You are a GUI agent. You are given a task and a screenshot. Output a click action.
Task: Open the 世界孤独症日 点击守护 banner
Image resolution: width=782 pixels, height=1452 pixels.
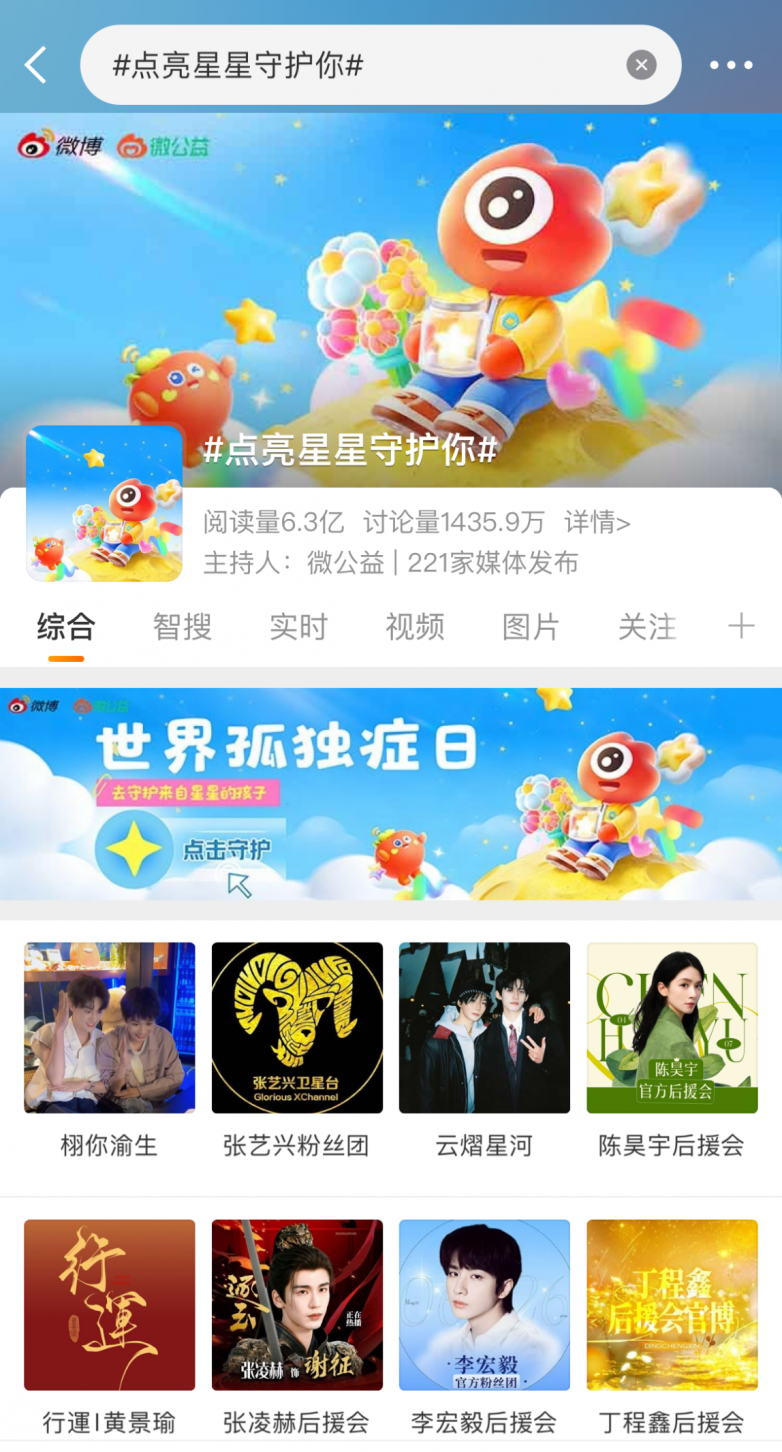coord(391,794)
